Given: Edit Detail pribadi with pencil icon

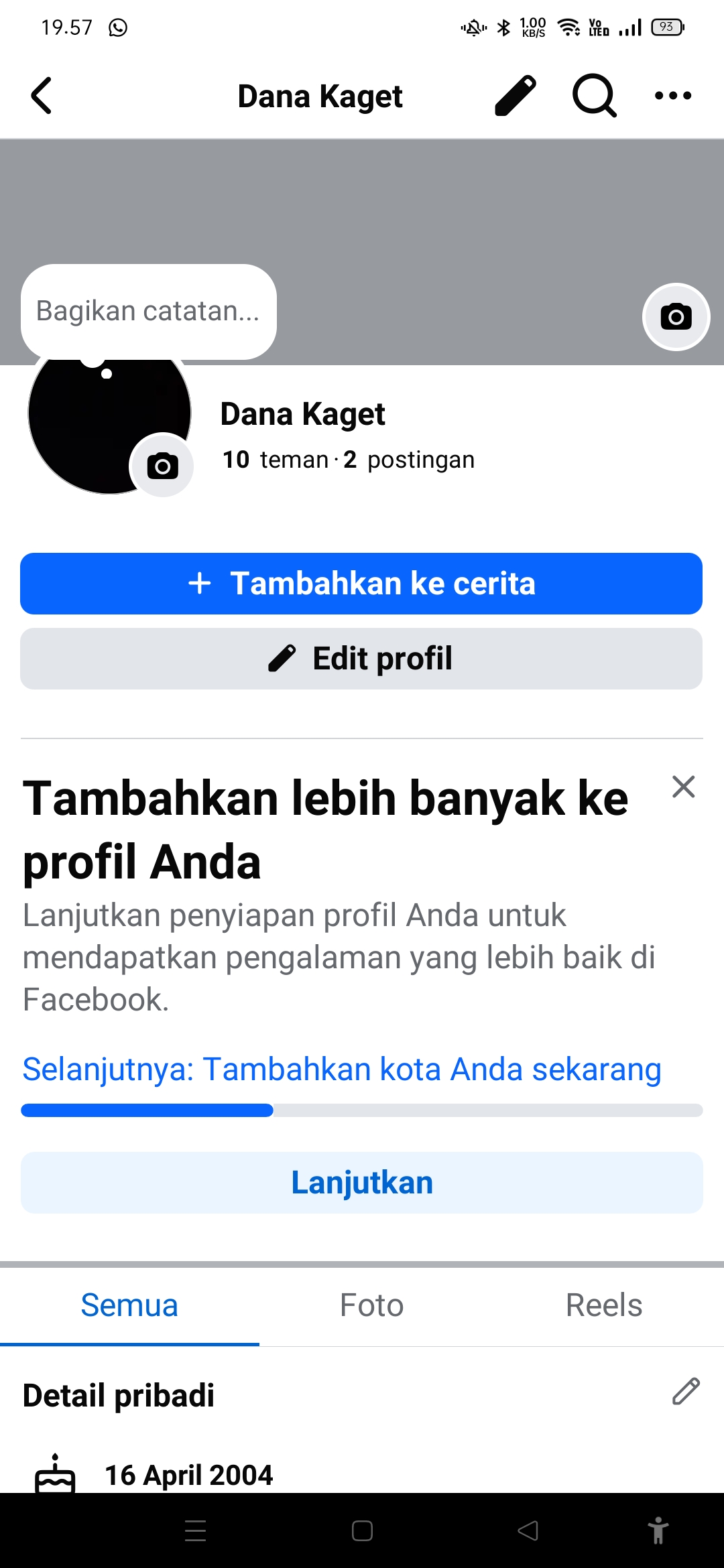Looking at the screenshot, I should [686, 1391].
